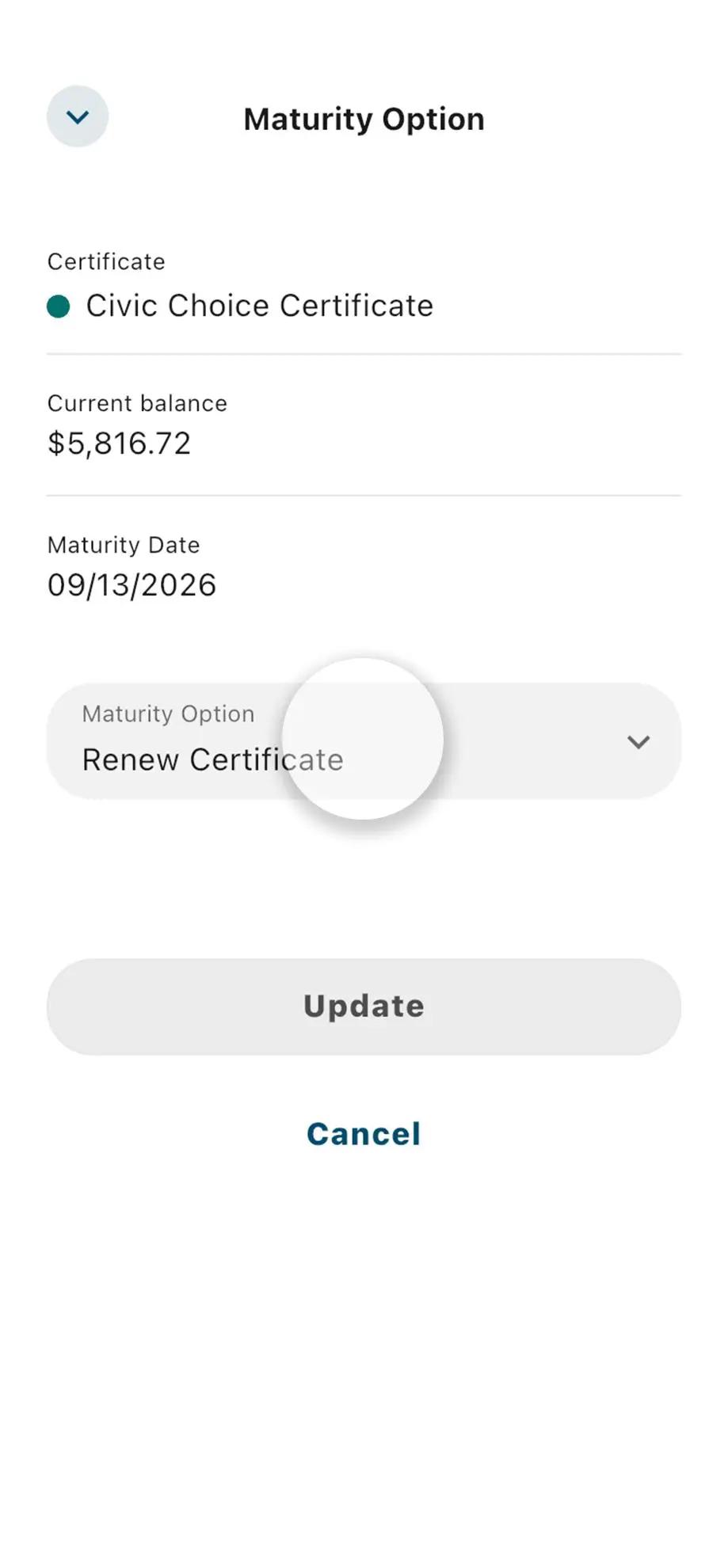728x1568 pixels.
Task: Tap the Civic Choice Certificate row
Action: [260, 305]
